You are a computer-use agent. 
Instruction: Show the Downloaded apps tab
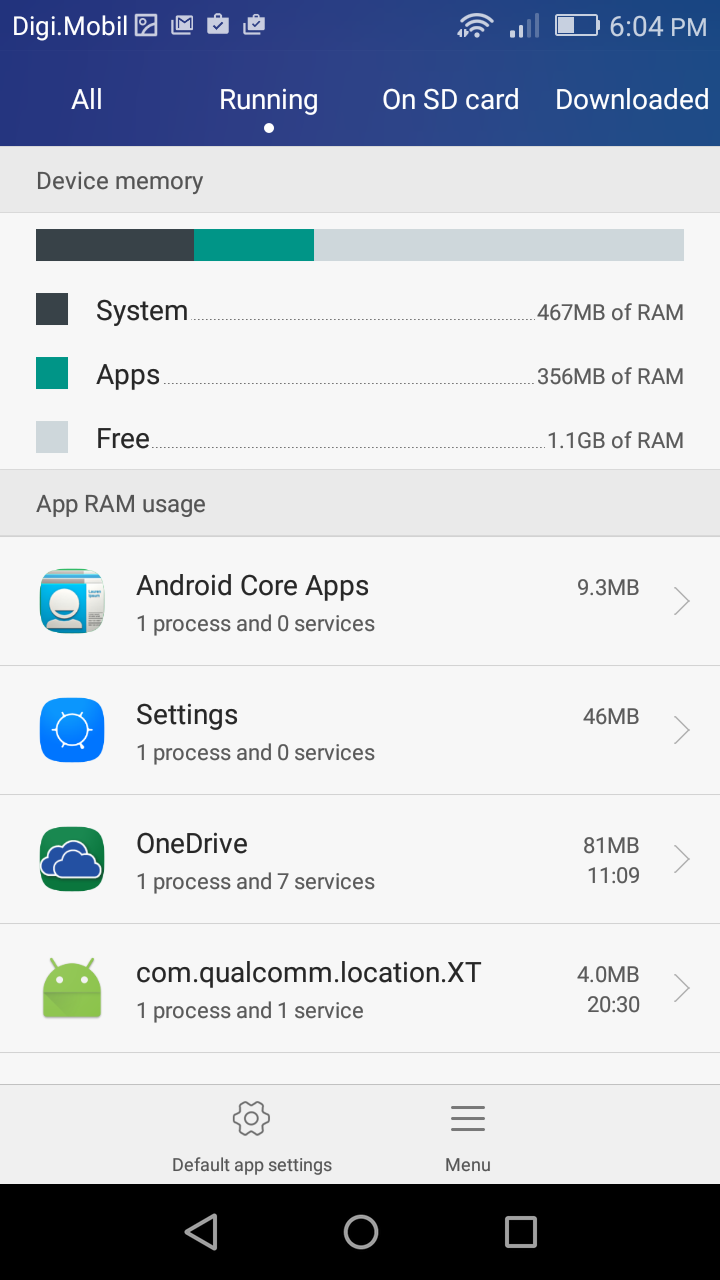click(632, 100)
